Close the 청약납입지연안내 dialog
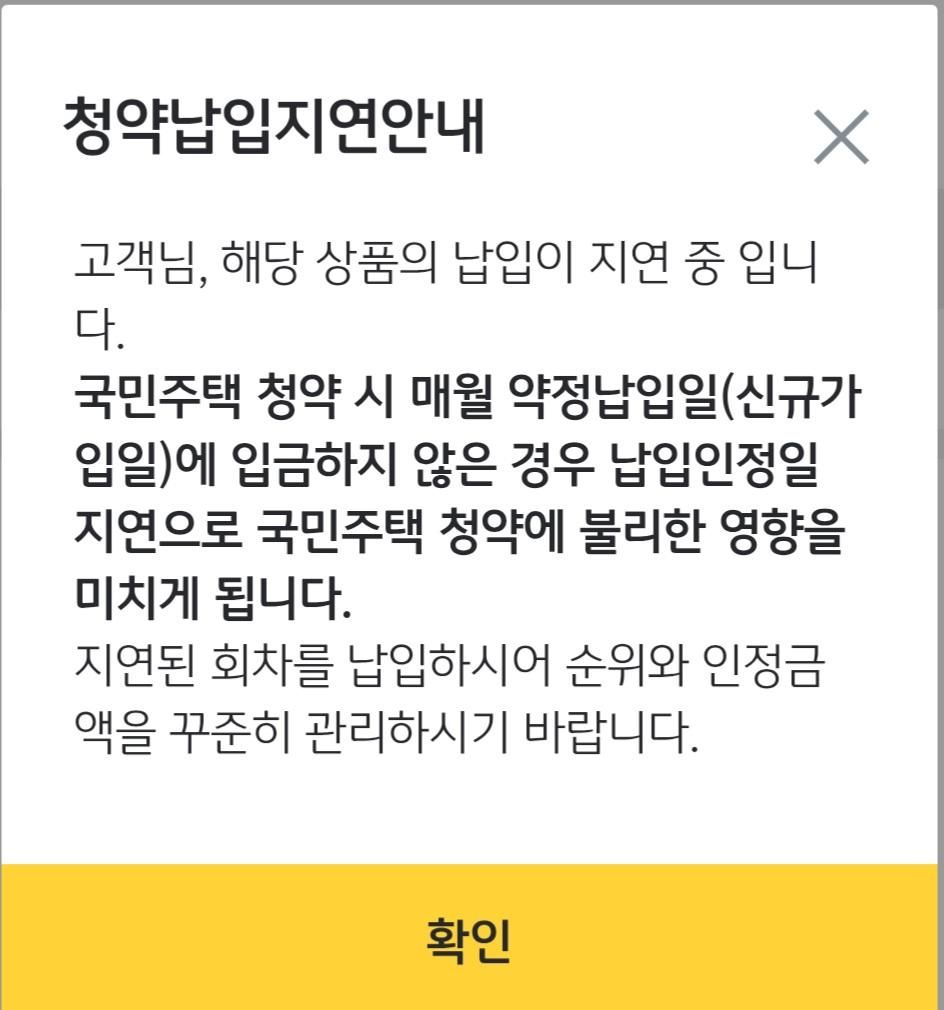The width and height of the screenshot is (944, 1010). pyautogui.click(x=841, y=137)
